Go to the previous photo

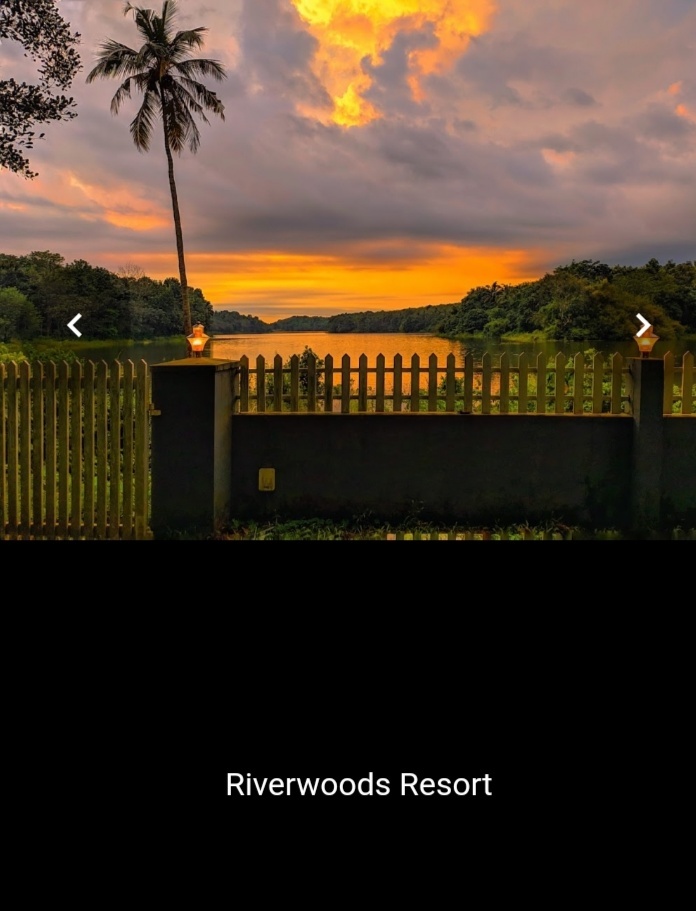point(74,325)
